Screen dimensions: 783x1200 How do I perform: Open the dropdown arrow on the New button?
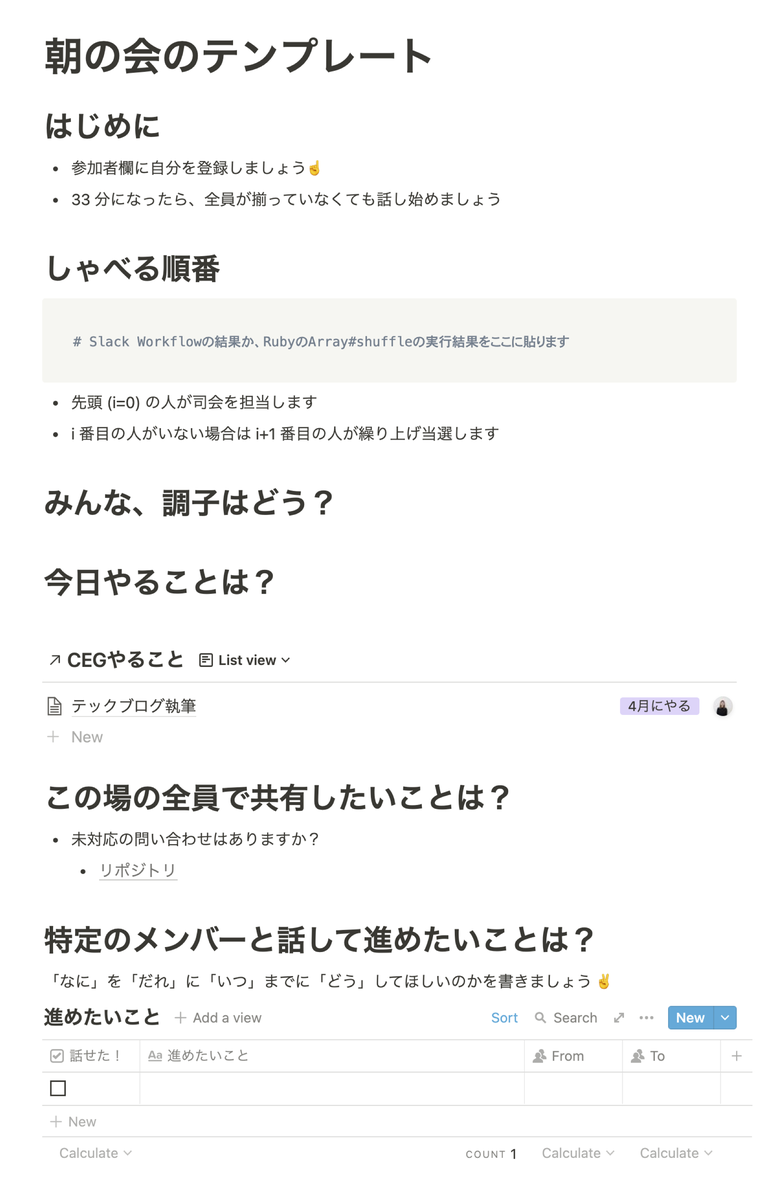pyautogui.click(x=727, y=1017)
